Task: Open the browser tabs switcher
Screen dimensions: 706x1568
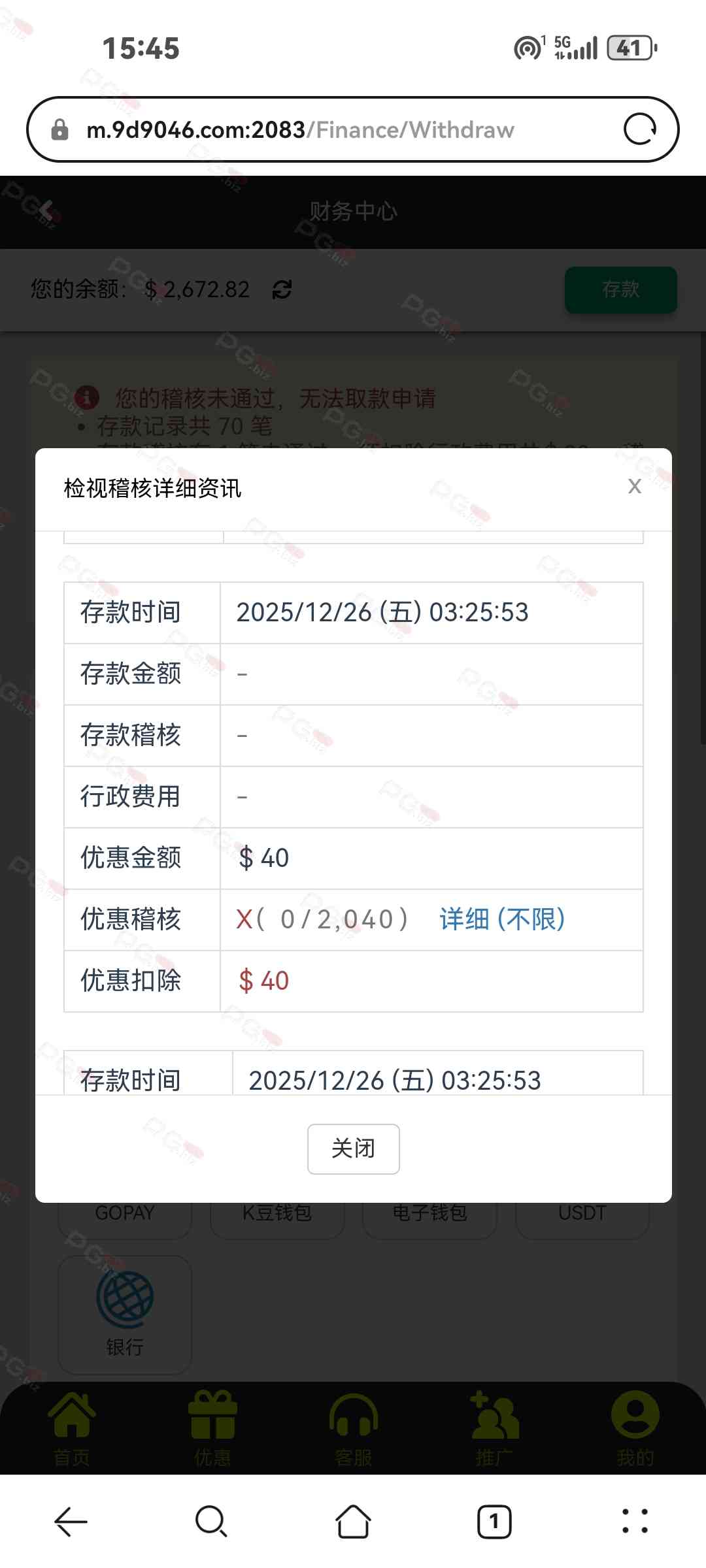Action: point(494,1522)
